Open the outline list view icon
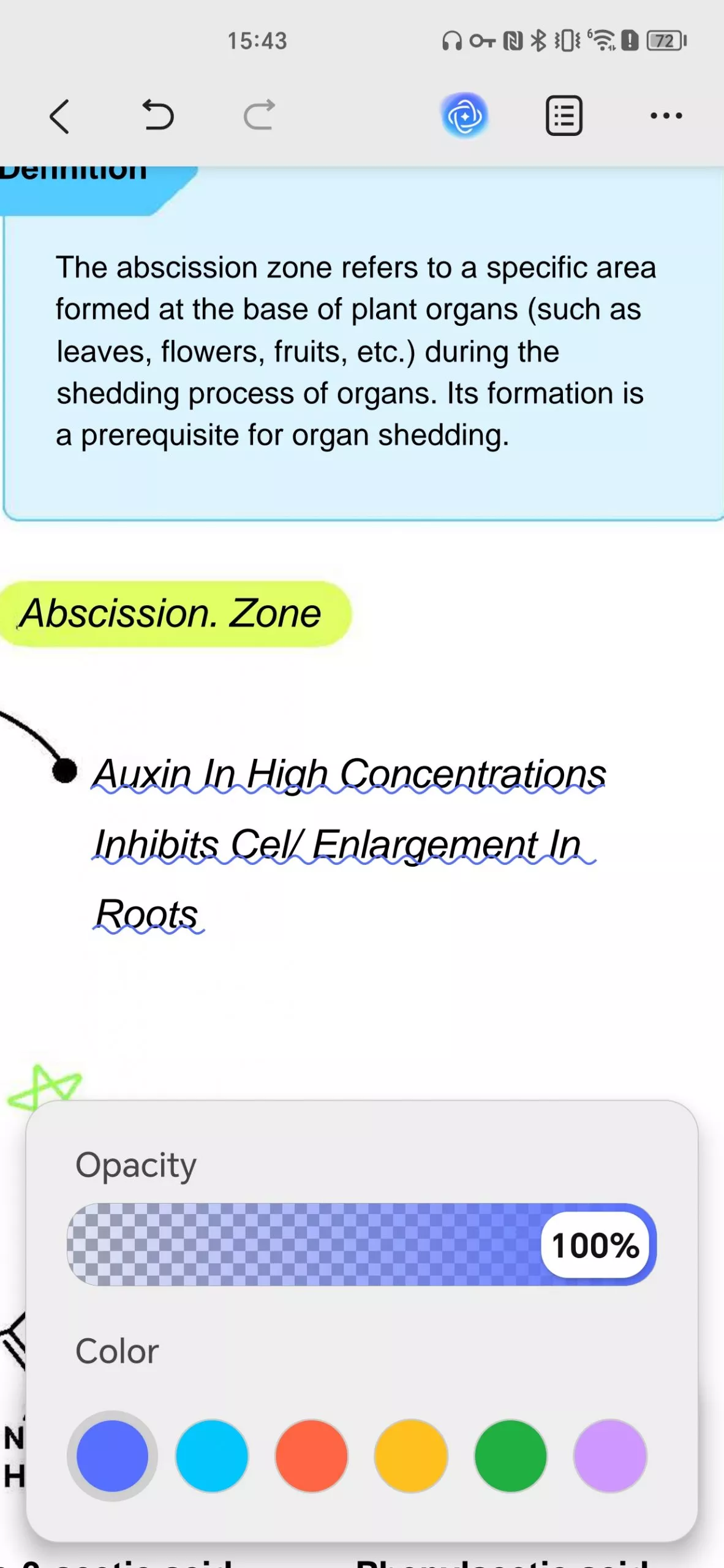 click(564, 116)
